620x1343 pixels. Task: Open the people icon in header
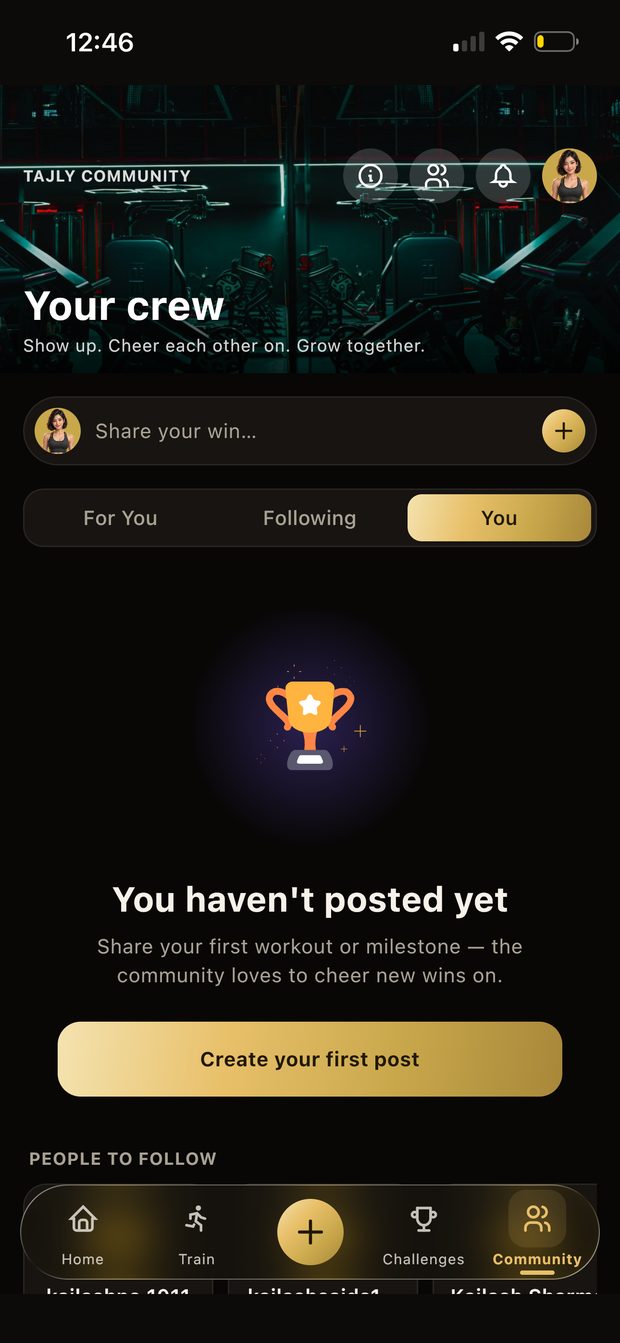click(437, 177)
